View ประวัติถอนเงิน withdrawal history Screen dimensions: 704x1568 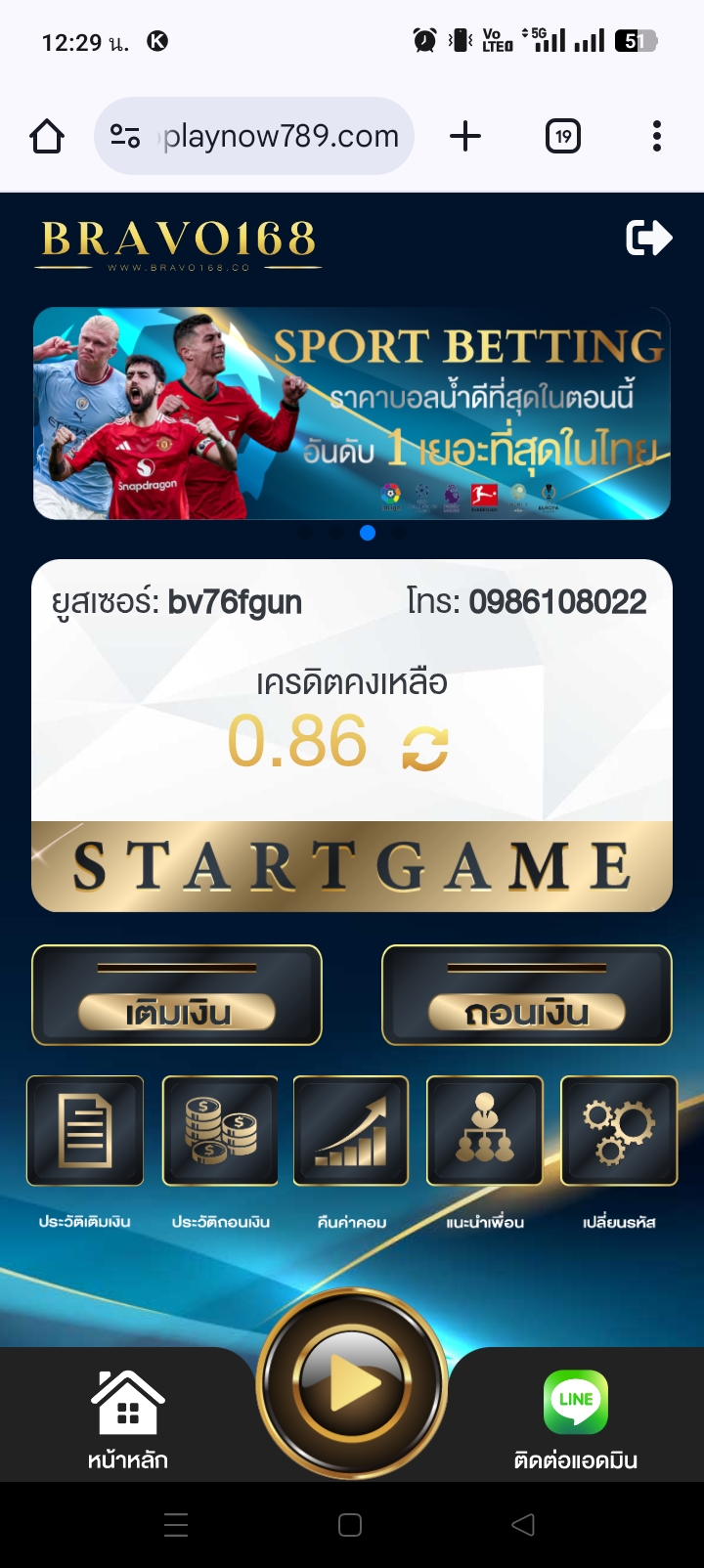(x=220, y=1132)
